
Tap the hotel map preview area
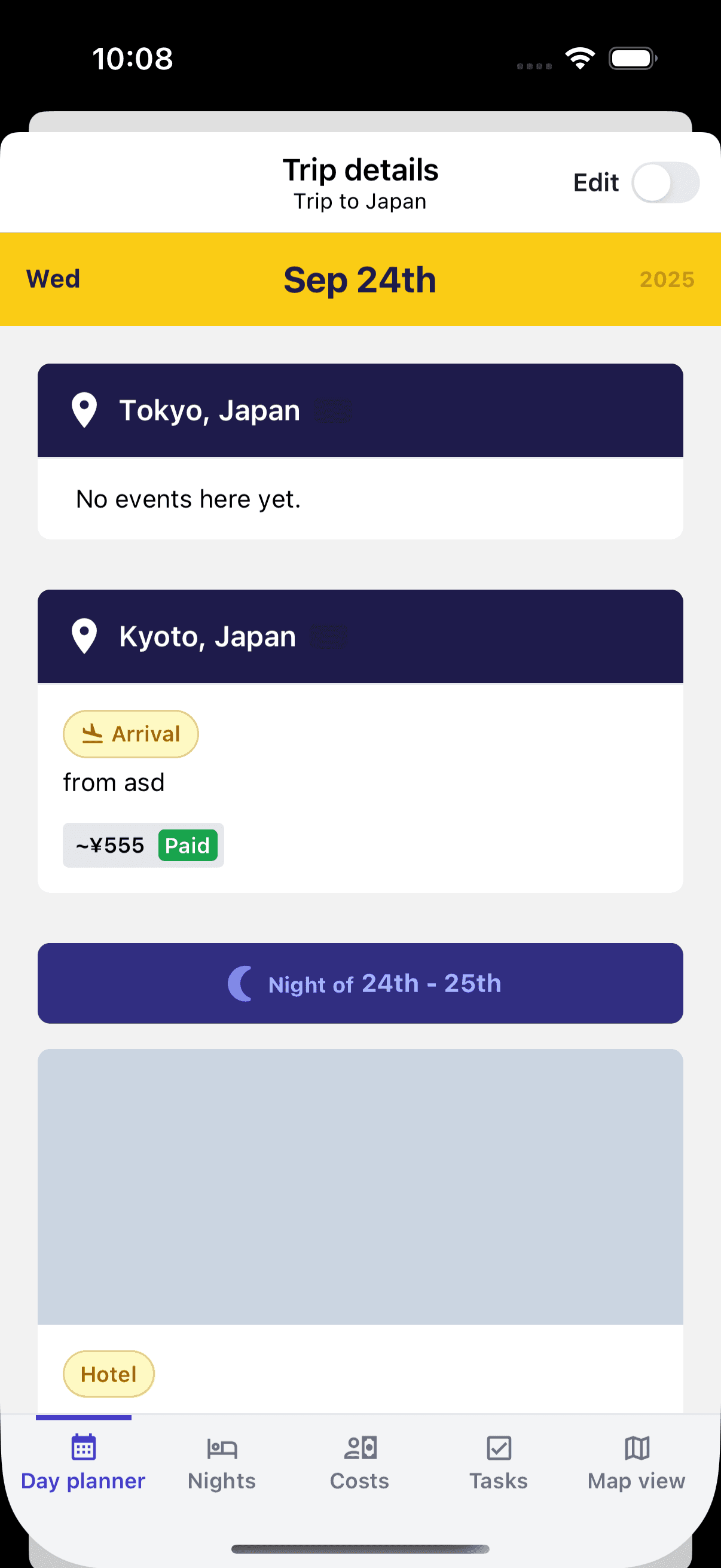click(360, 1187)
